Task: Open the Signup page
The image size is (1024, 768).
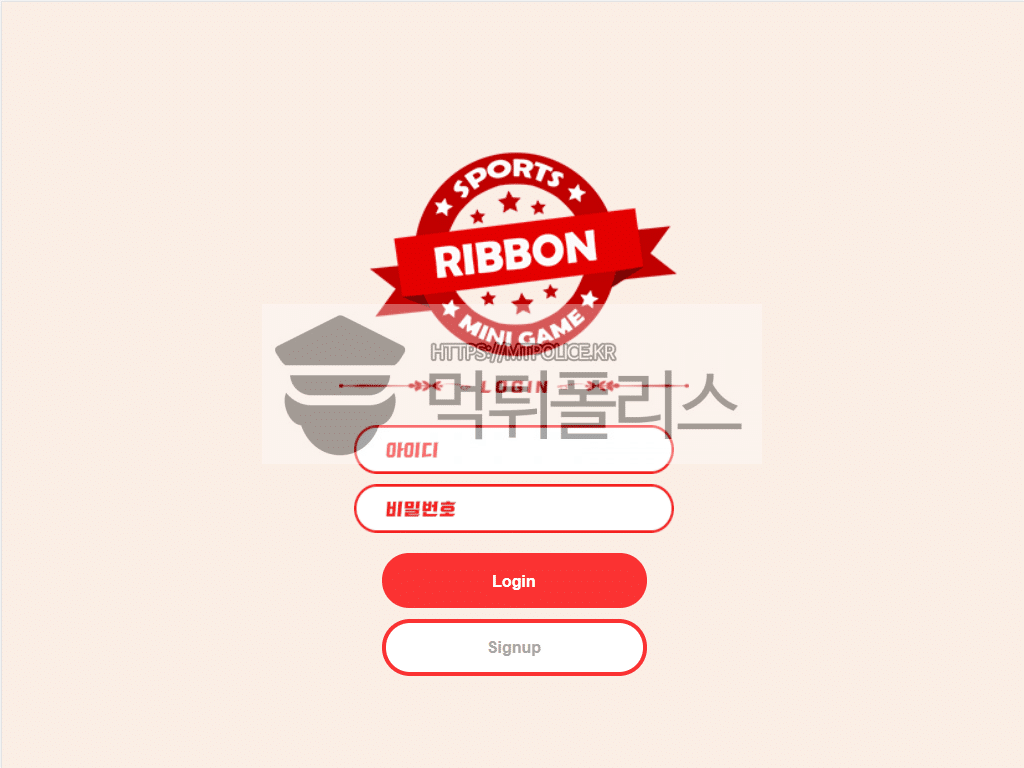Action: pyautogui.click(x=514, y=647)
